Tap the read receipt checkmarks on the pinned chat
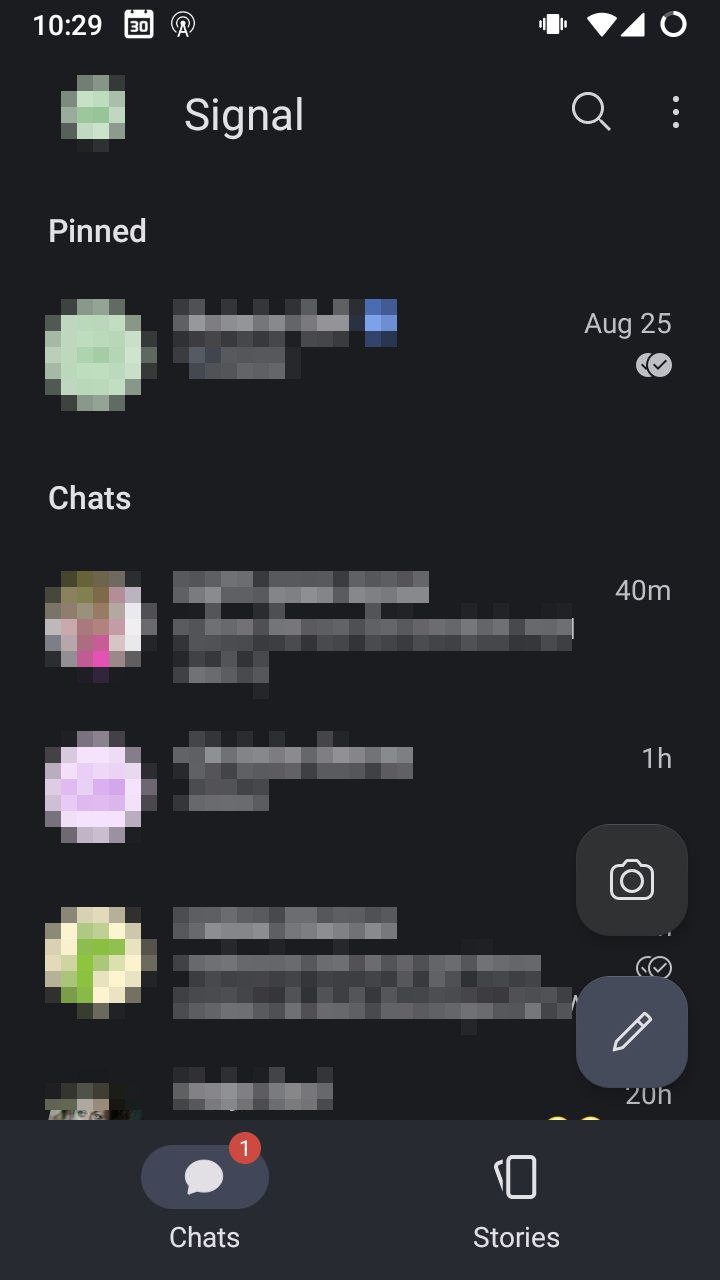Image resolution: width=720 pixels, height=1280 pixels. [x=655, y=365]
